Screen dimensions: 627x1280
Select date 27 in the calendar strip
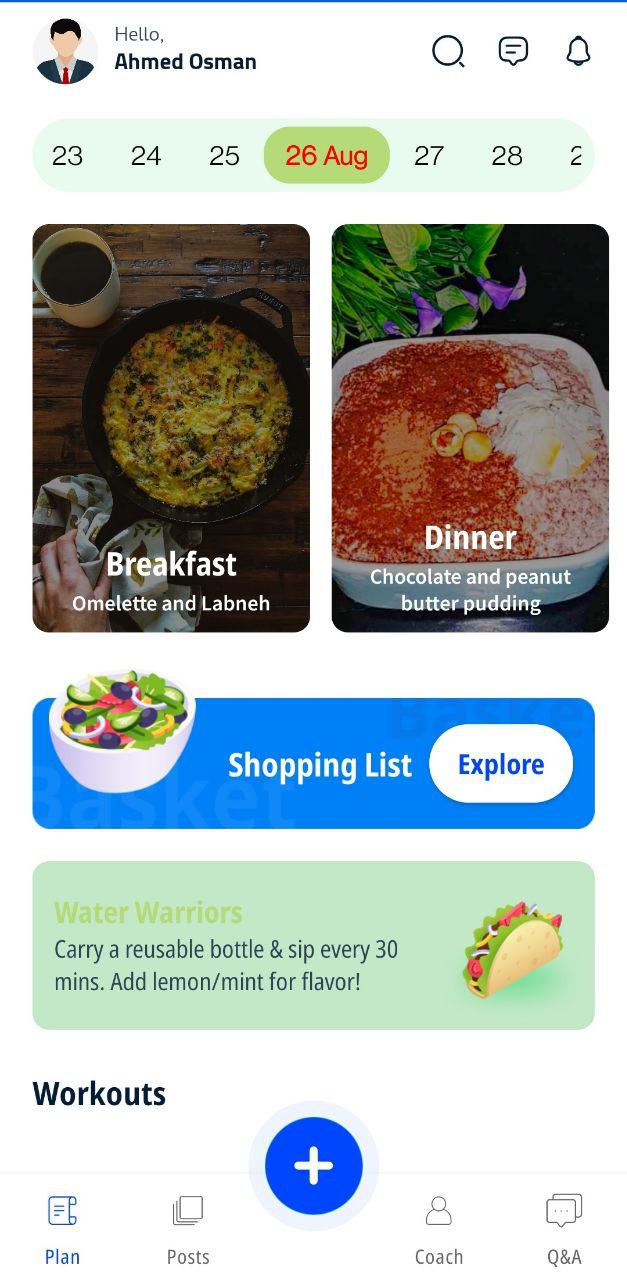coord(429,156)
